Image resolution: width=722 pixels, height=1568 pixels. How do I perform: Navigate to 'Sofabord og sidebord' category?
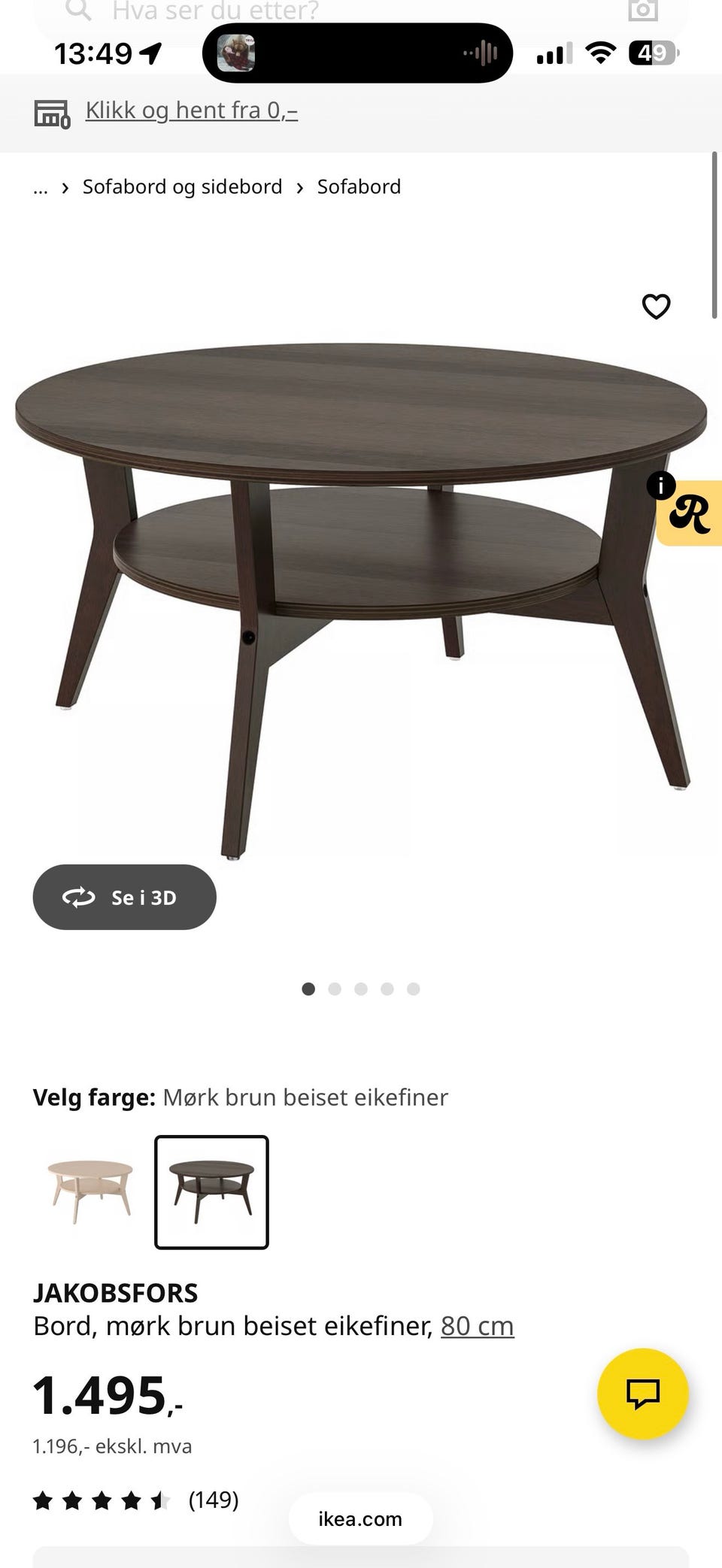(x=181, y=186)
